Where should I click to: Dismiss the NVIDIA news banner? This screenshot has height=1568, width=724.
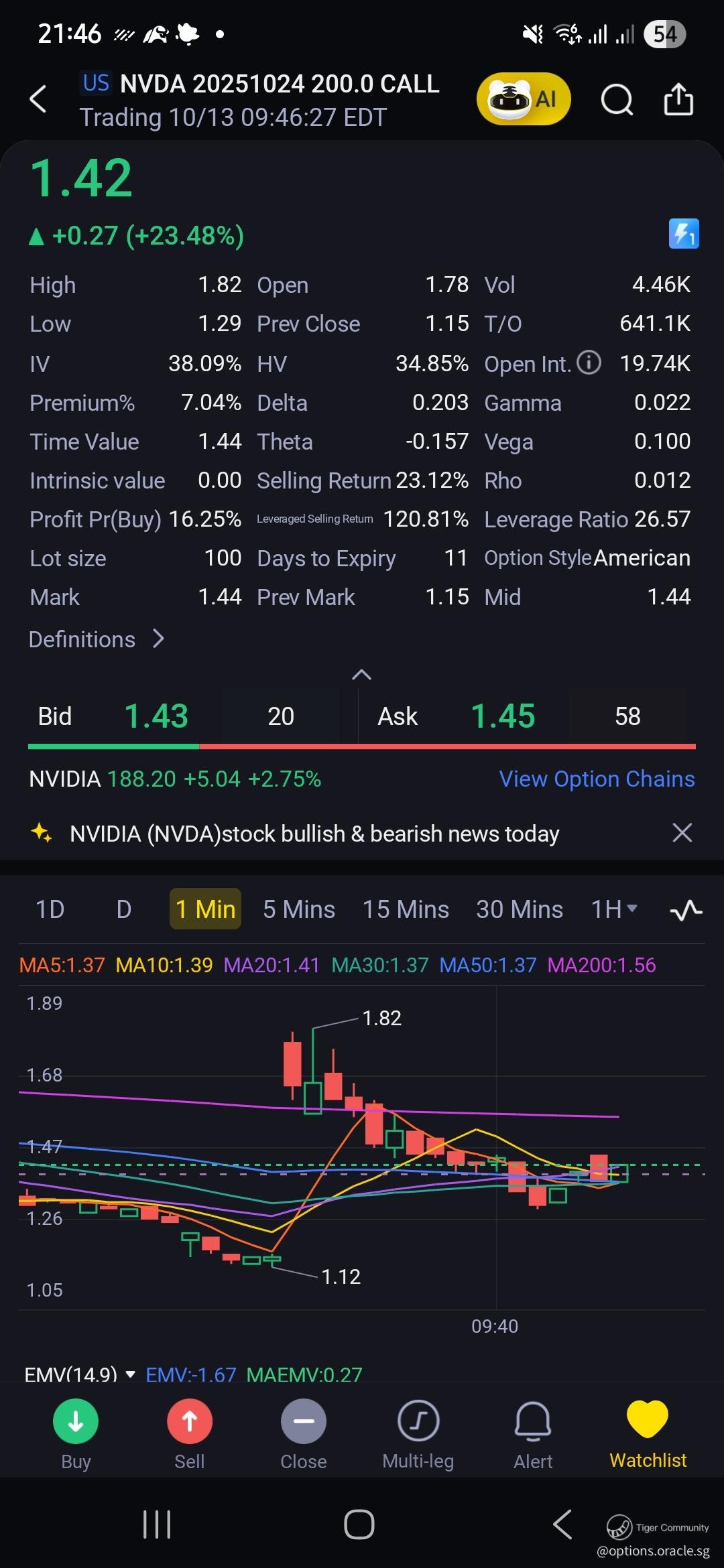click(682, 833)
